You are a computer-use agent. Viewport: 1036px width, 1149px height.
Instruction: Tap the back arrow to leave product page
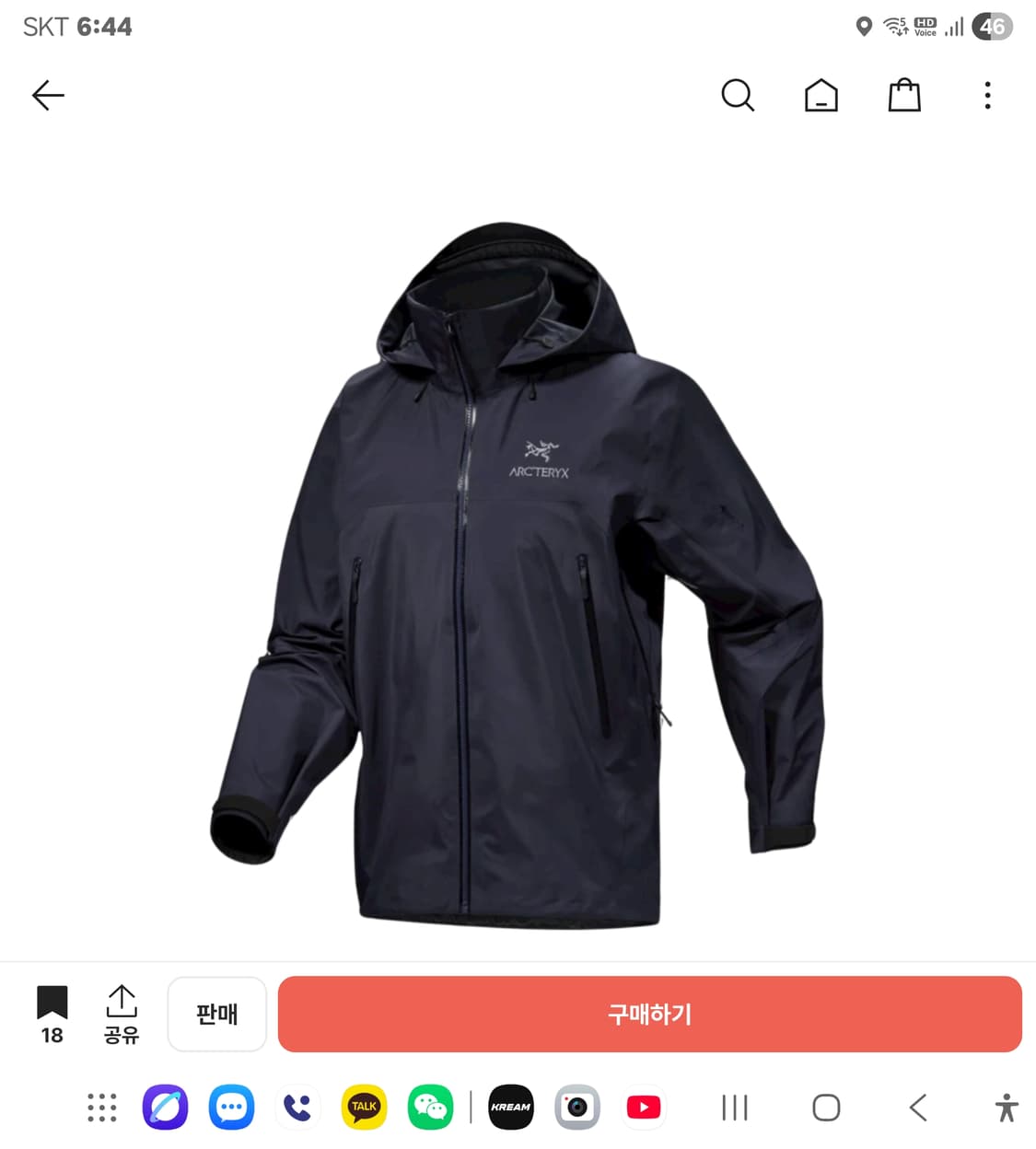point(48,95)
